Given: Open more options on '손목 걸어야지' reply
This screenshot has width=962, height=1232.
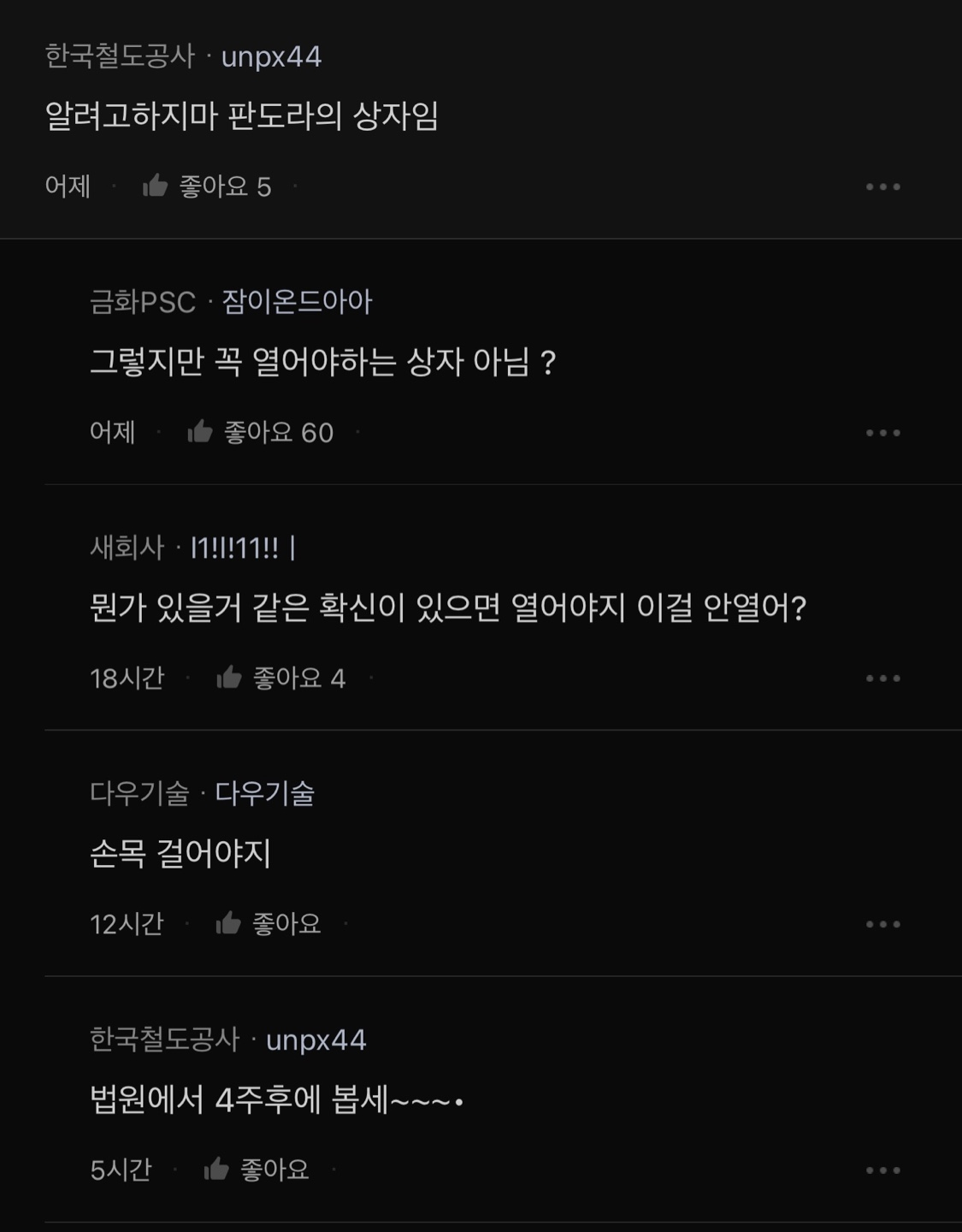Looking at the screenshot, I should pyautogui.click(x=882, y=924).
